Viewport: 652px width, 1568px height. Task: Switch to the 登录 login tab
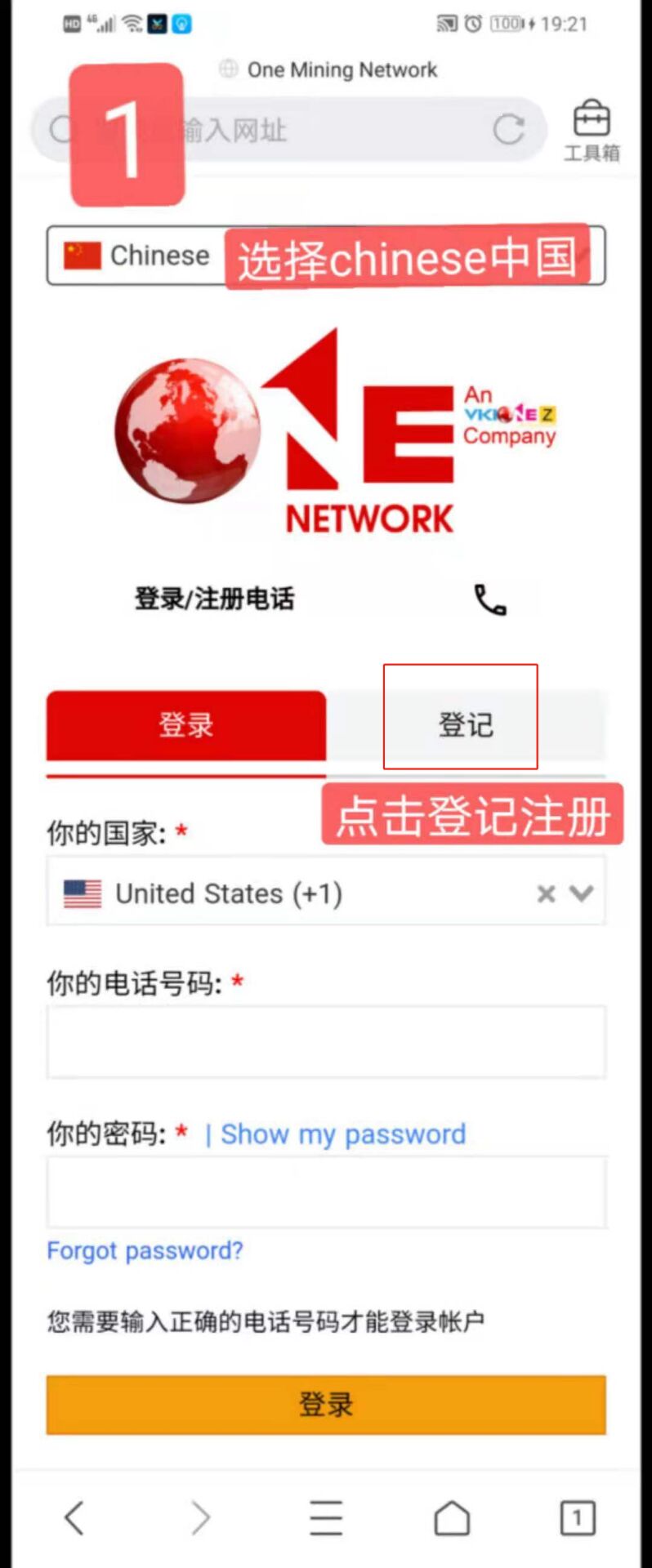(186, 725)
